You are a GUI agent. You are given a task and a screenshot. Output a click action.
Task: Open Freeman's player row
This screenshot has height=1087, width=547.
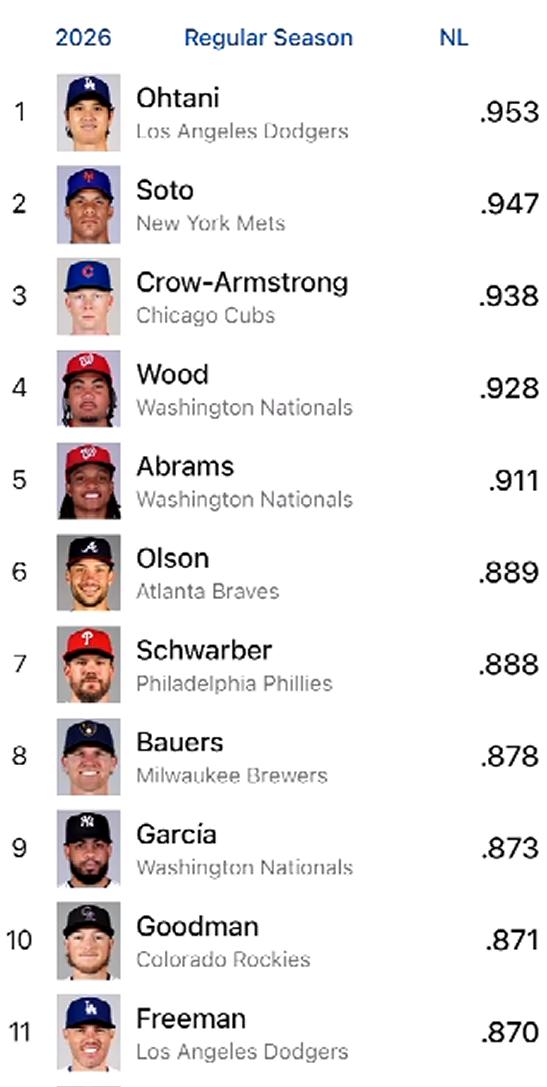pos(273,1033)
